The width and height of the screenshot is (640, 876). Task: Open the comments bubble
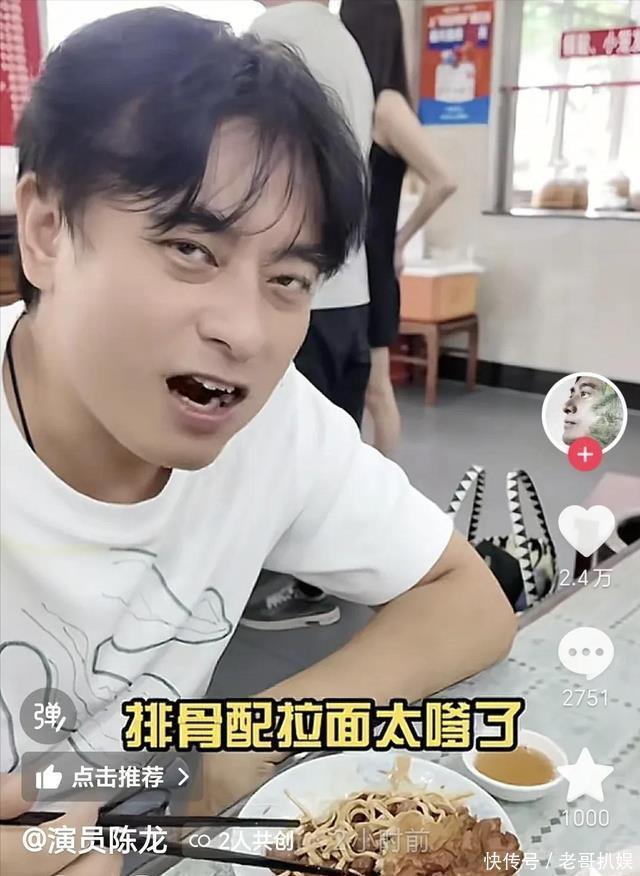click(586, 654)
